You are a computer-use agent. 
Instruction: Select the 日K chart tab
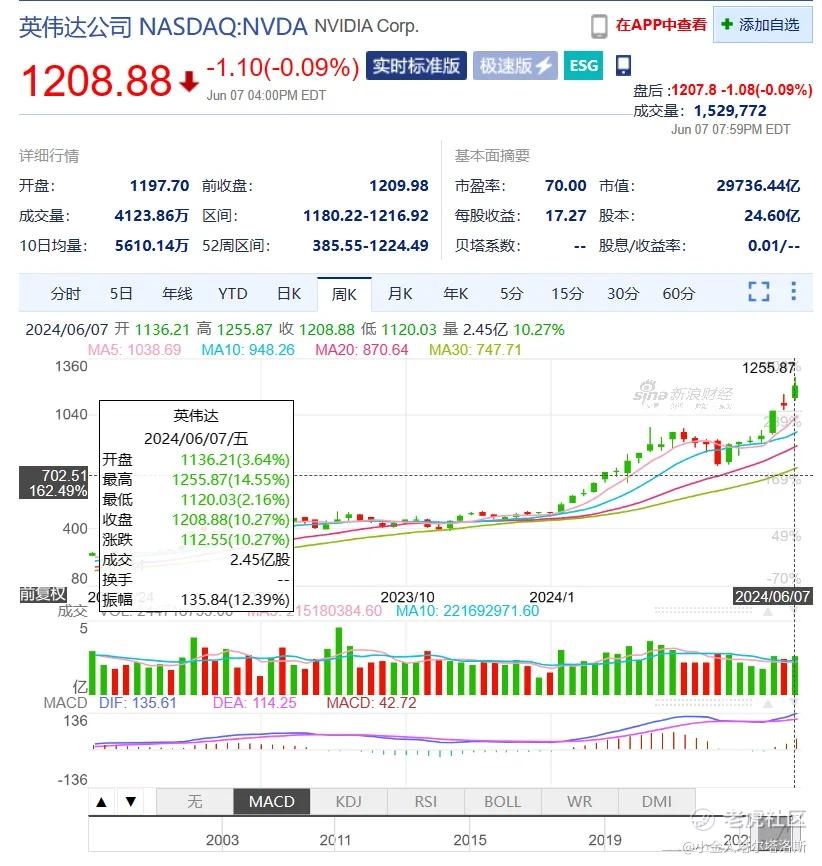[289, 294]
